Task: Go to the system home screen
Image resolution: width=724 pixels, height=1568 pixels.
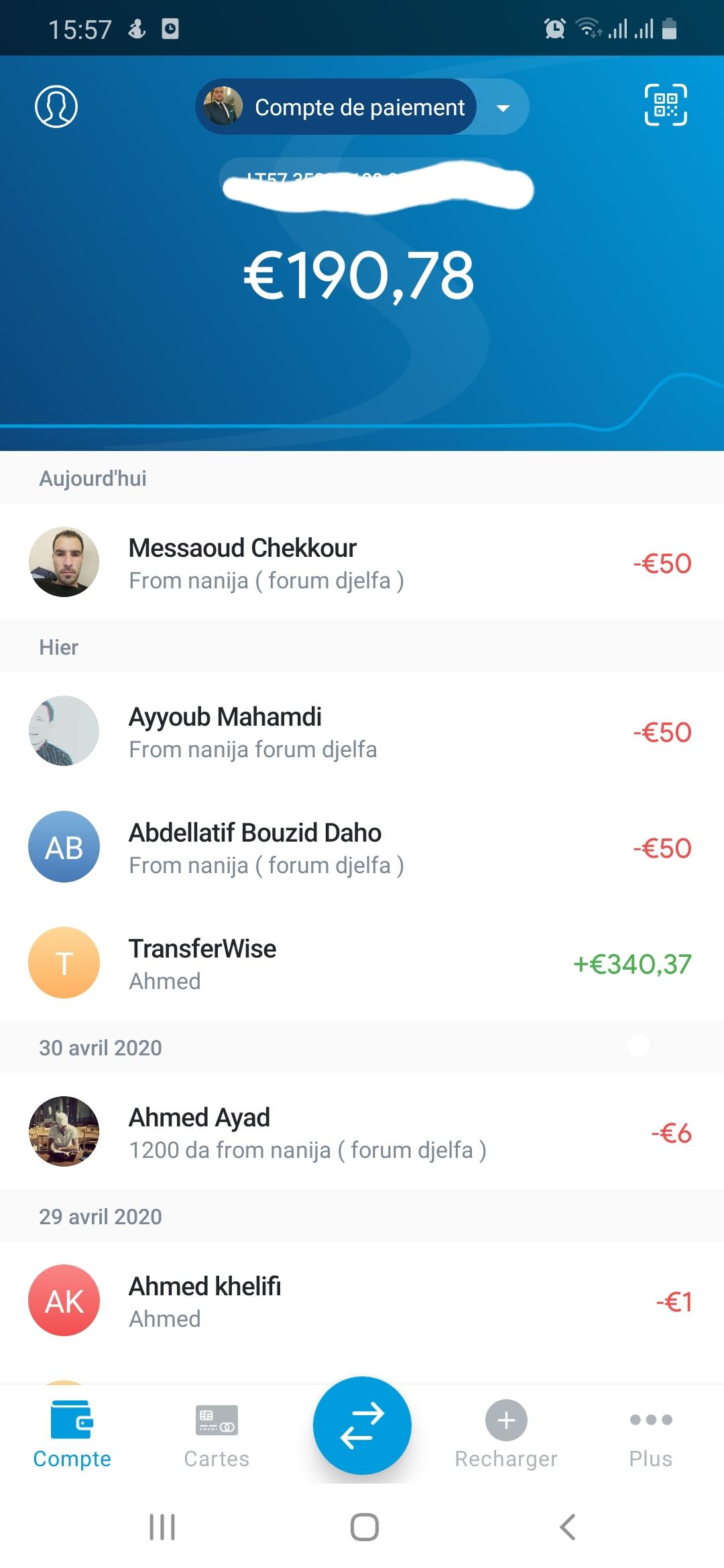Action: (x=364, y=1527)
